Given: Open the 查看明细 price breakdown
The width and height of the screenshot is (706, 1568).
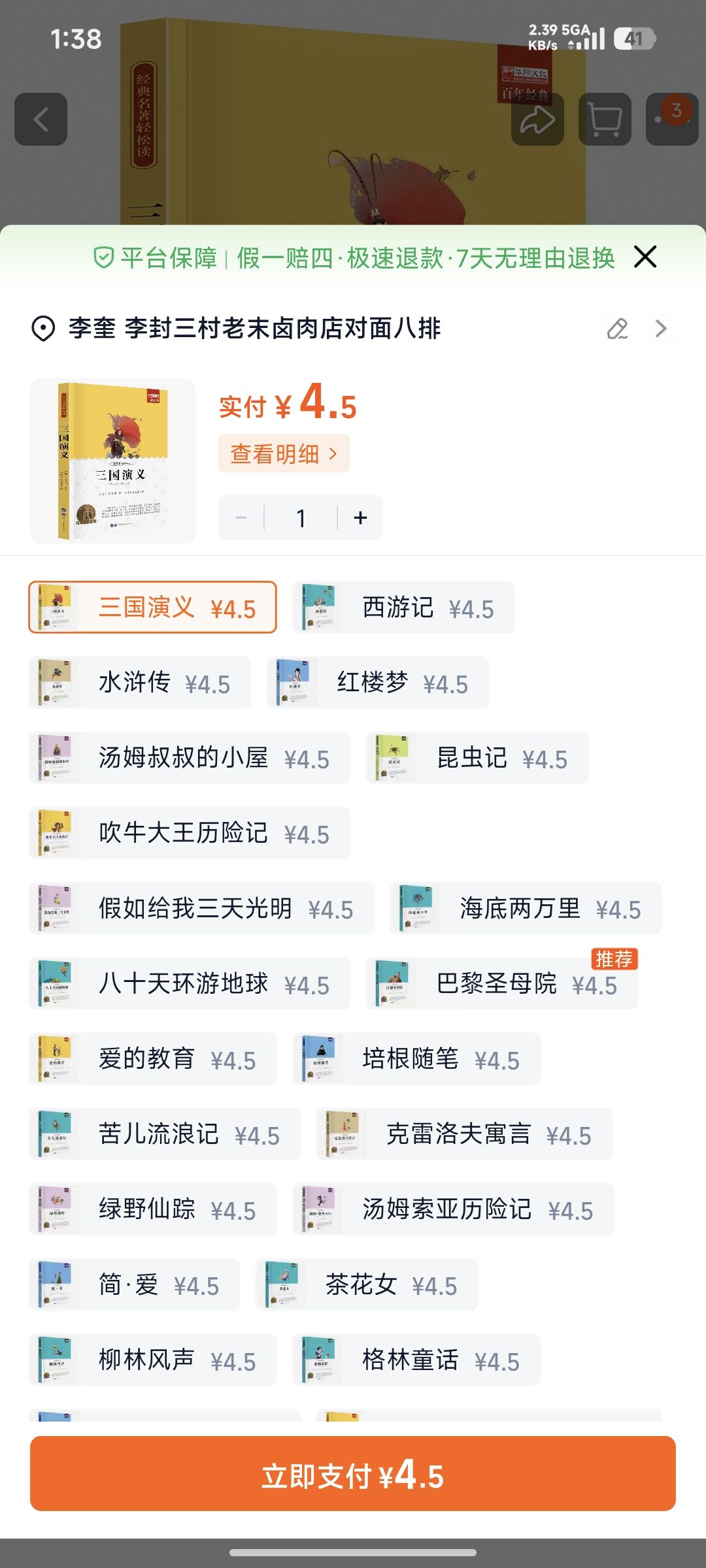Looking at the screenshot, I should coord(284,453).
